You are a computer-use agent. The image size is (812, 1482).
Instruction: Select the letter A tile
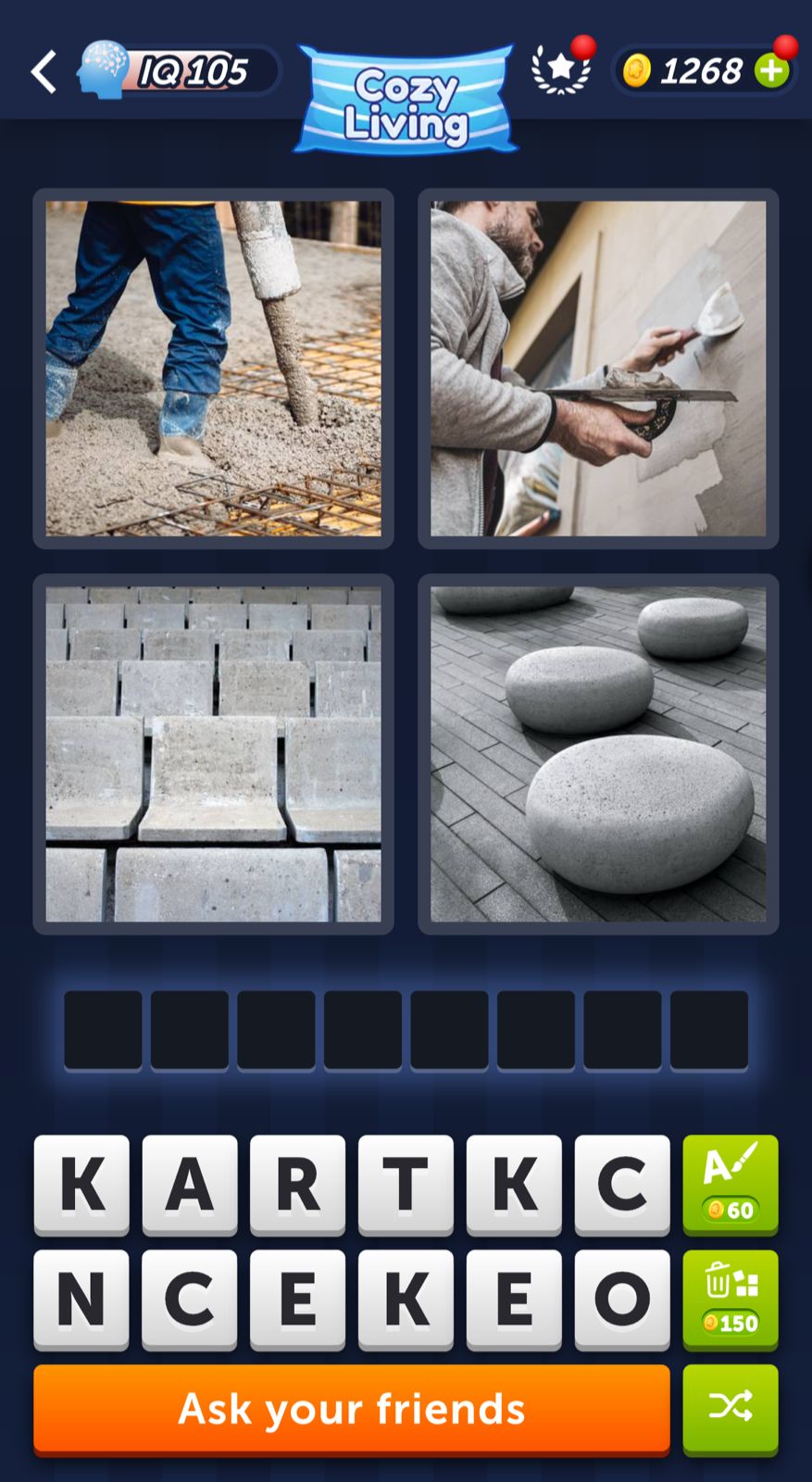tap(190, 1185)
